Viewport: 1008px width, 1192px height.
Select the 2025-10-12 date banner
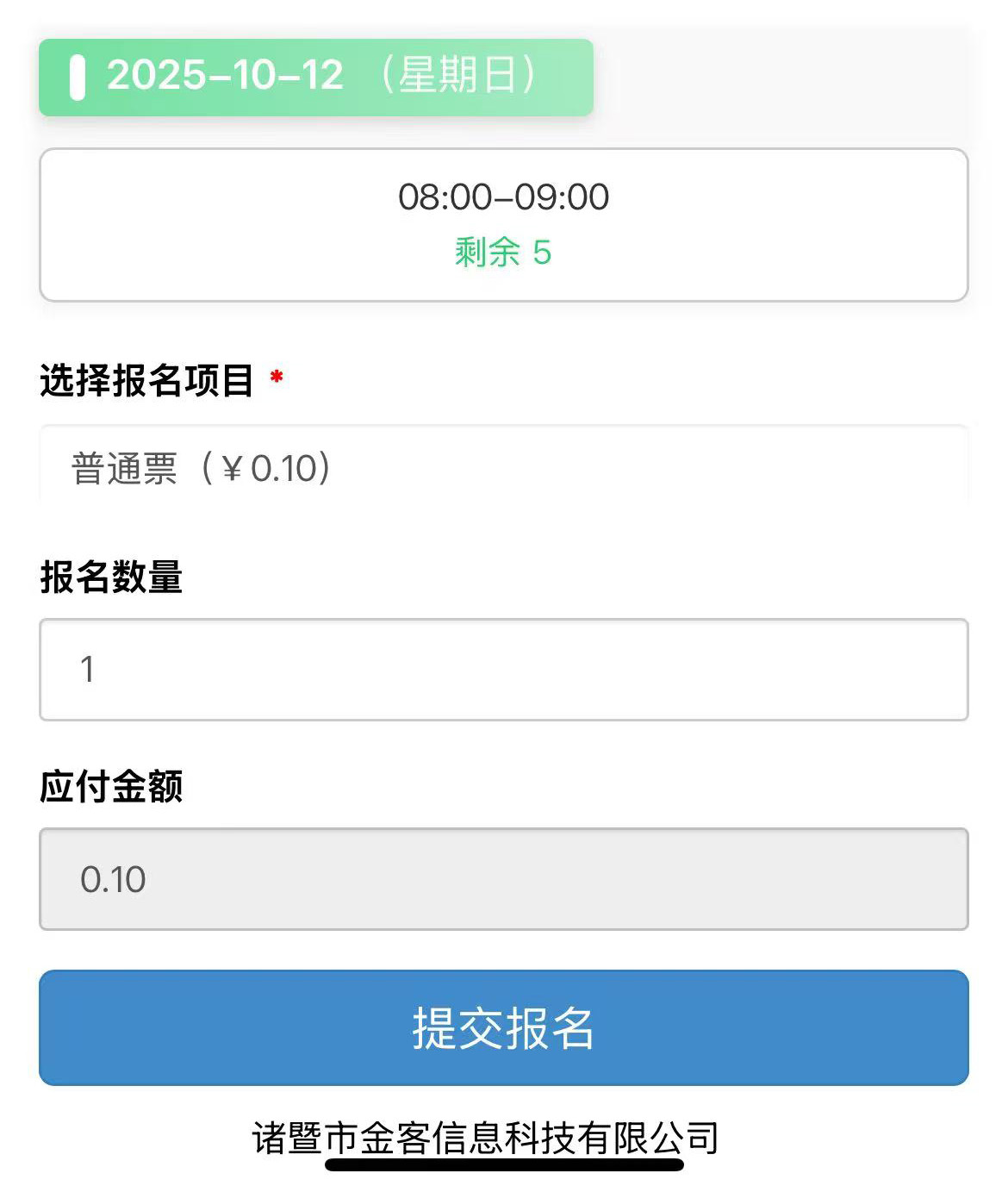[x=317, y=78]
